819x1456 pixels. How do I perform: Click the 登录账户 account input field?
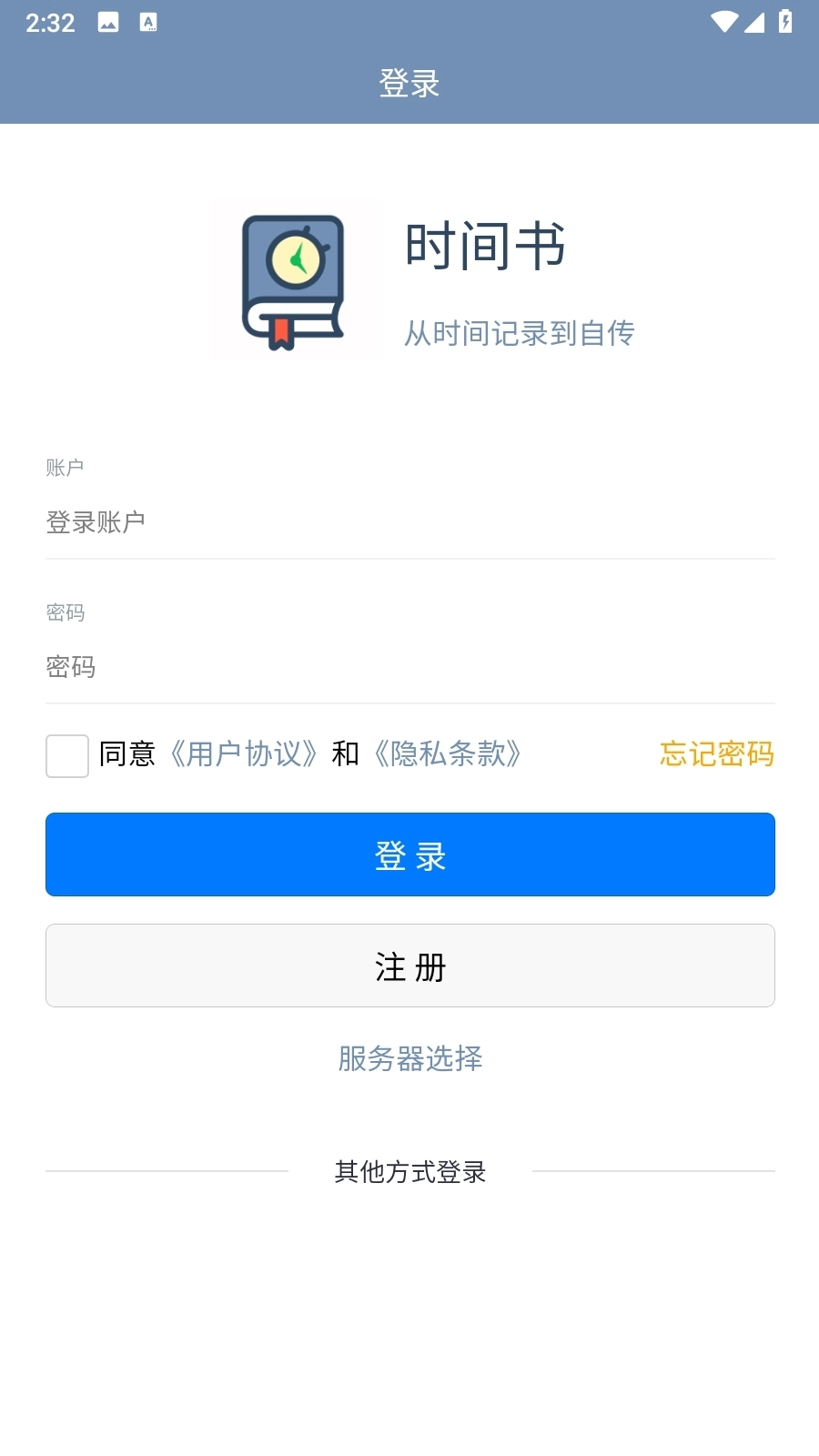click(409, 521)
